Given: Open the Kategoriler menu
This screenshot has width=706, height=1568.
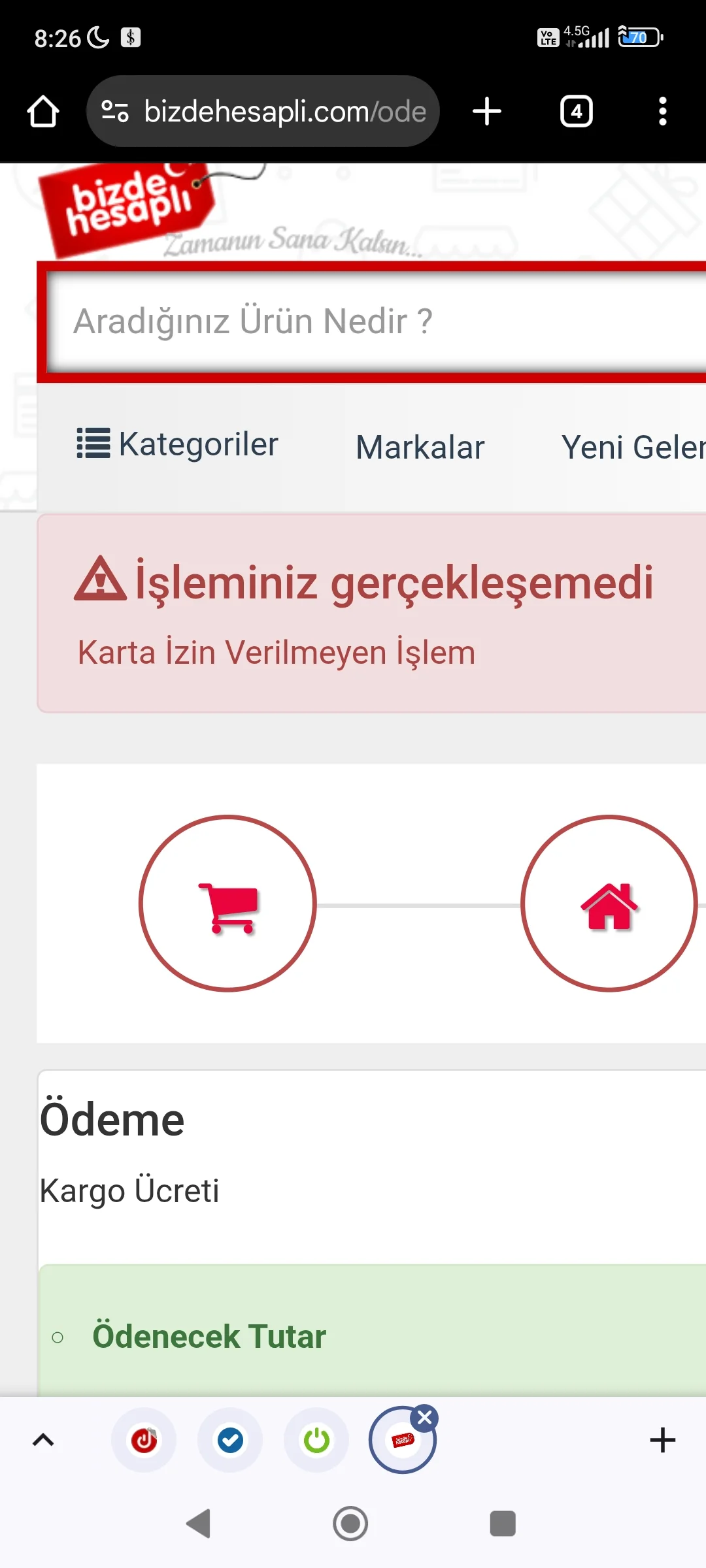Looking at the screenshot, I should 178,445.
